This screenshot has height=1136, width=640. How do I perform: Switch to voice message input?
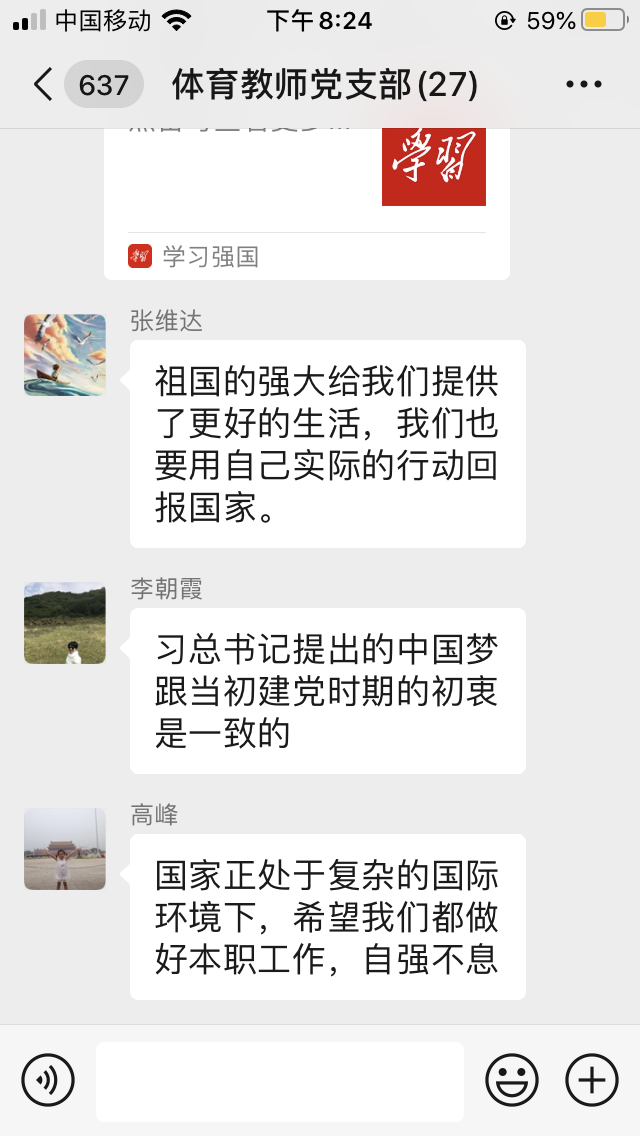point(48,1080)
